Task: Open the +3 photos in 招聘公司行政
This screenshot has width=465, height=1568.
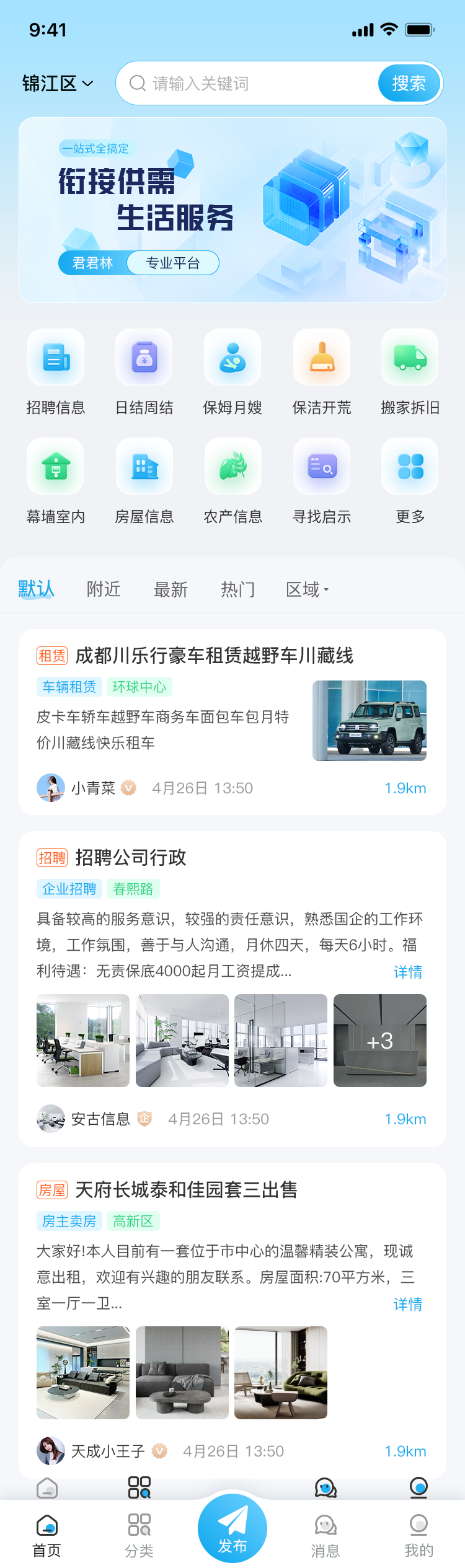Action: point(380,1041)
